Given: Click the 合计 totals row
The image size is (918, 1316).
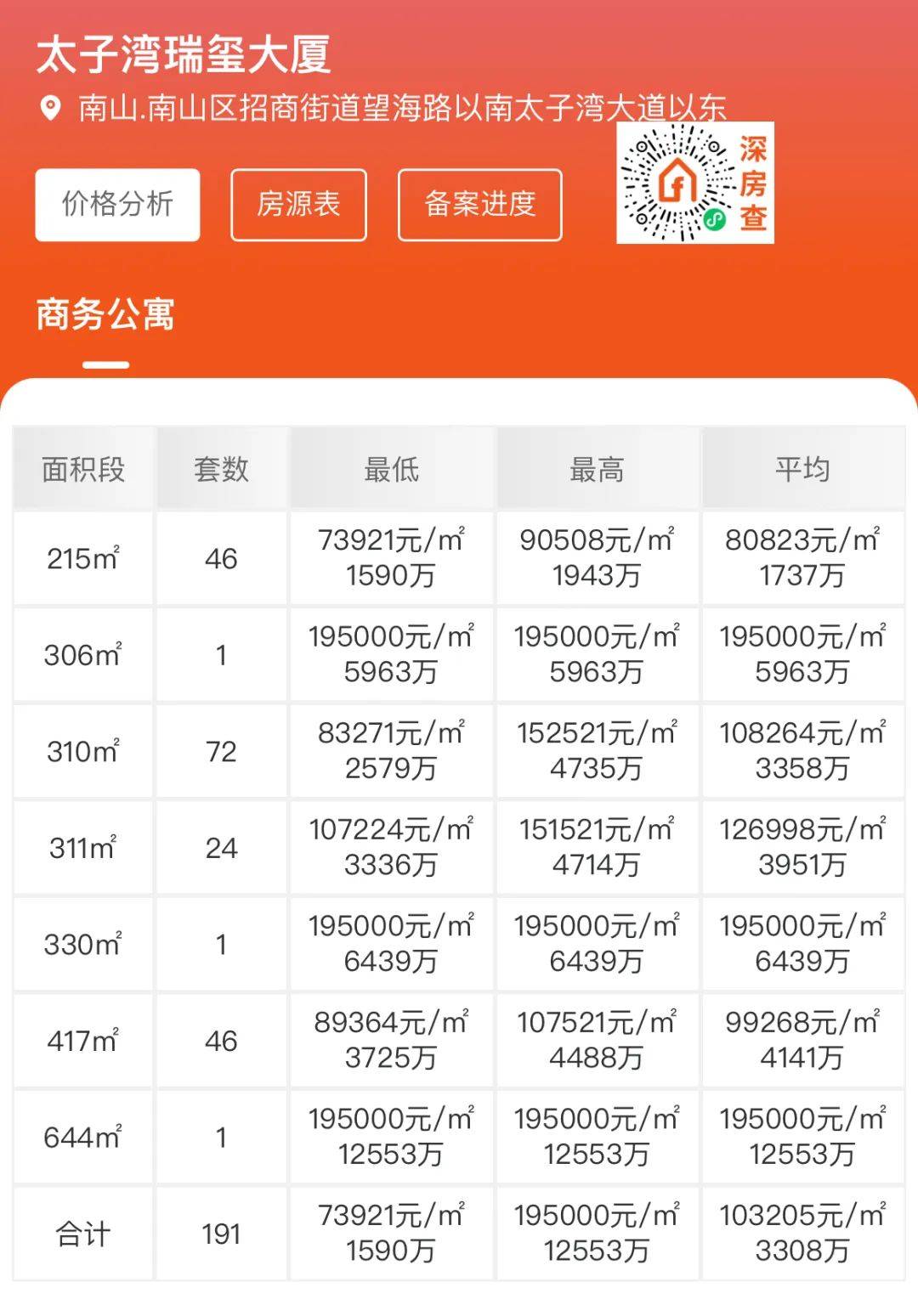Looking at the screenshot, I should tap(82, 1232).
